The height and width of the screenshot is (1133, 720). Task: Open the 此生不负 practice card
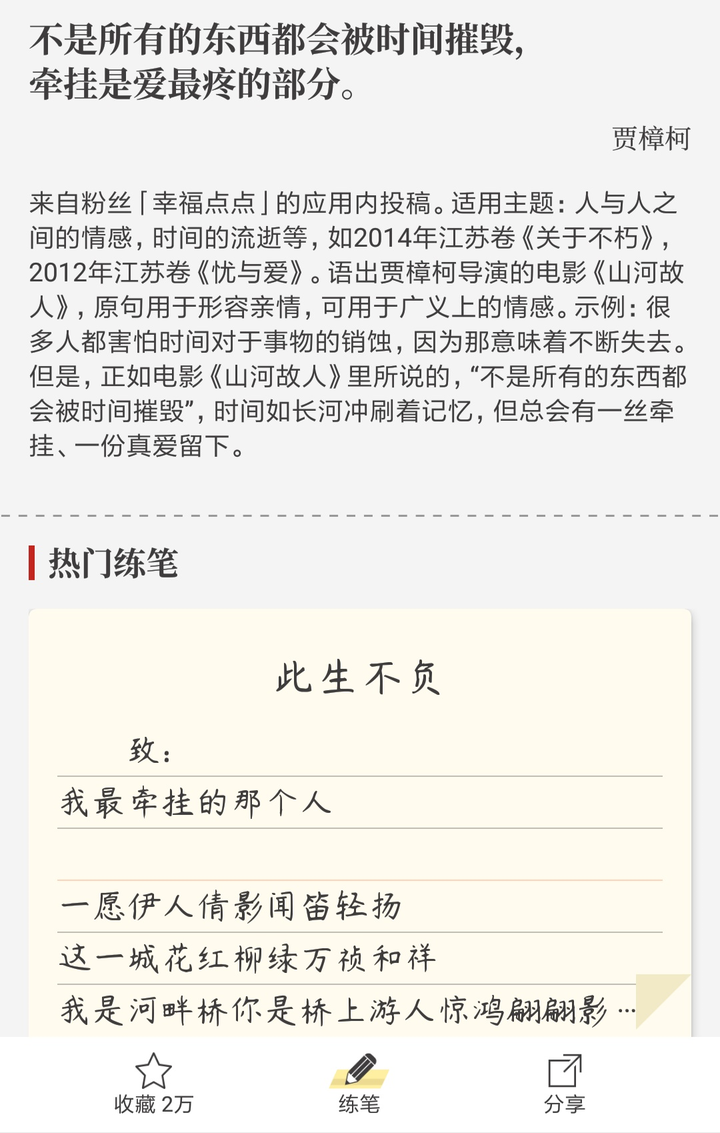pos(359,820)
